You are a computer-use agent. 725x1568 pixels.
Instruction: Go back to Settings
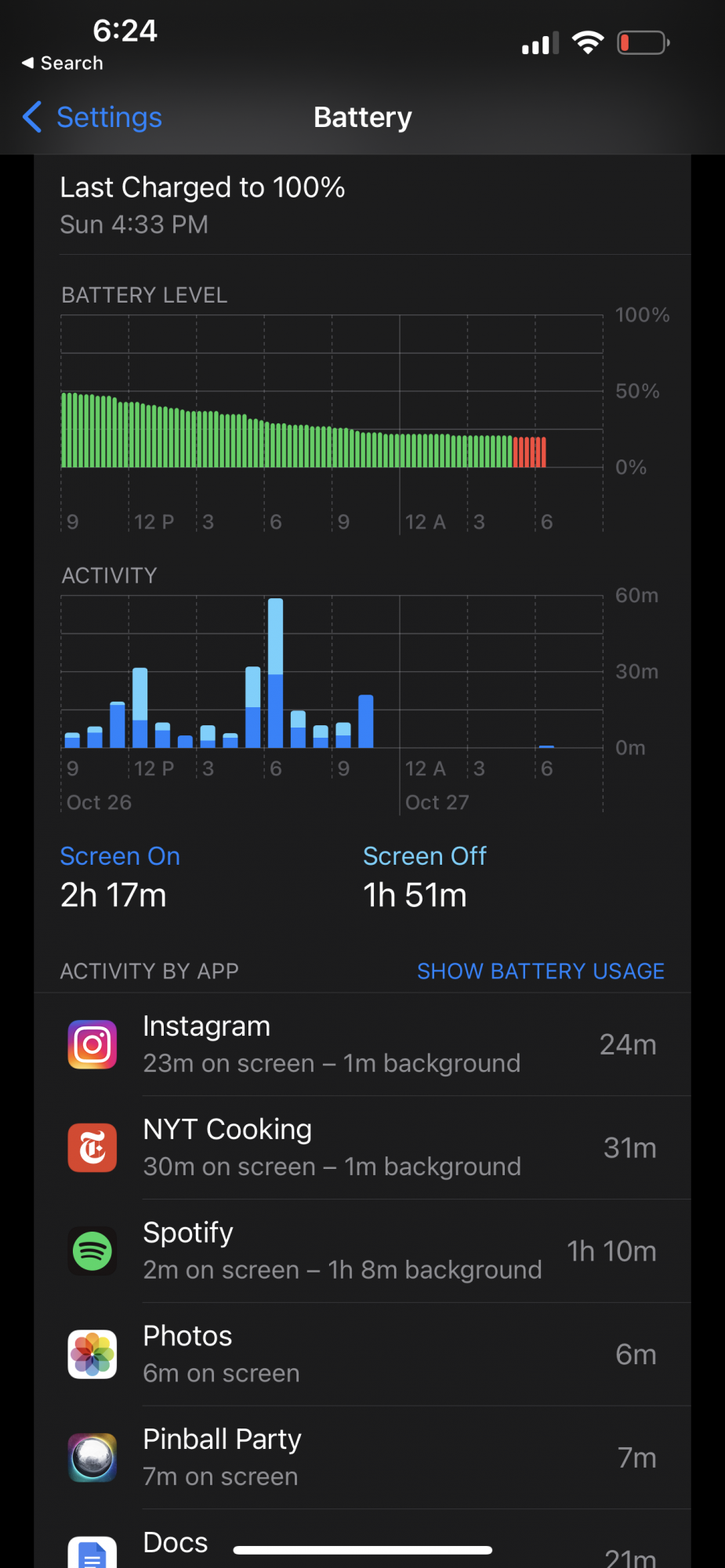click(x=92, y=118)
